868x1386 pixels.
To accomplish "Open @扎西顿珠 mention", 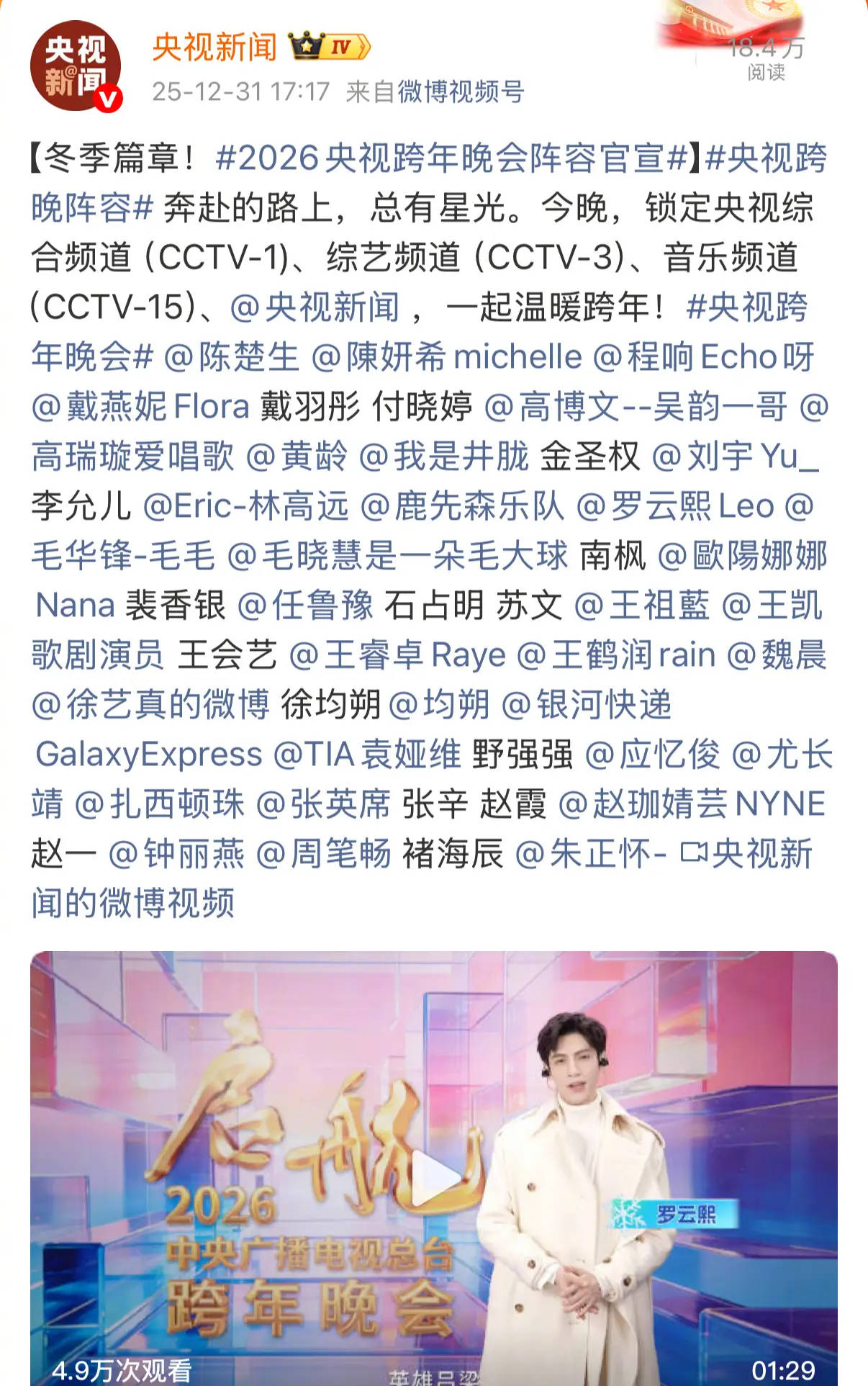I will click(x=159, y=804).
